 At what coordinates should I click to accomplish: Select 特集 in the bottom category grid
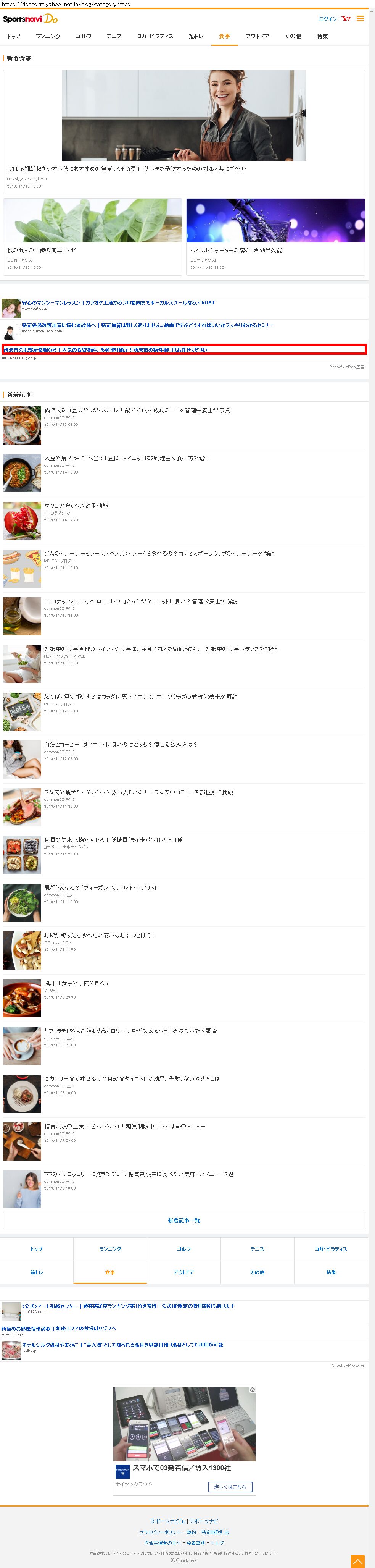coord(331,1272)
